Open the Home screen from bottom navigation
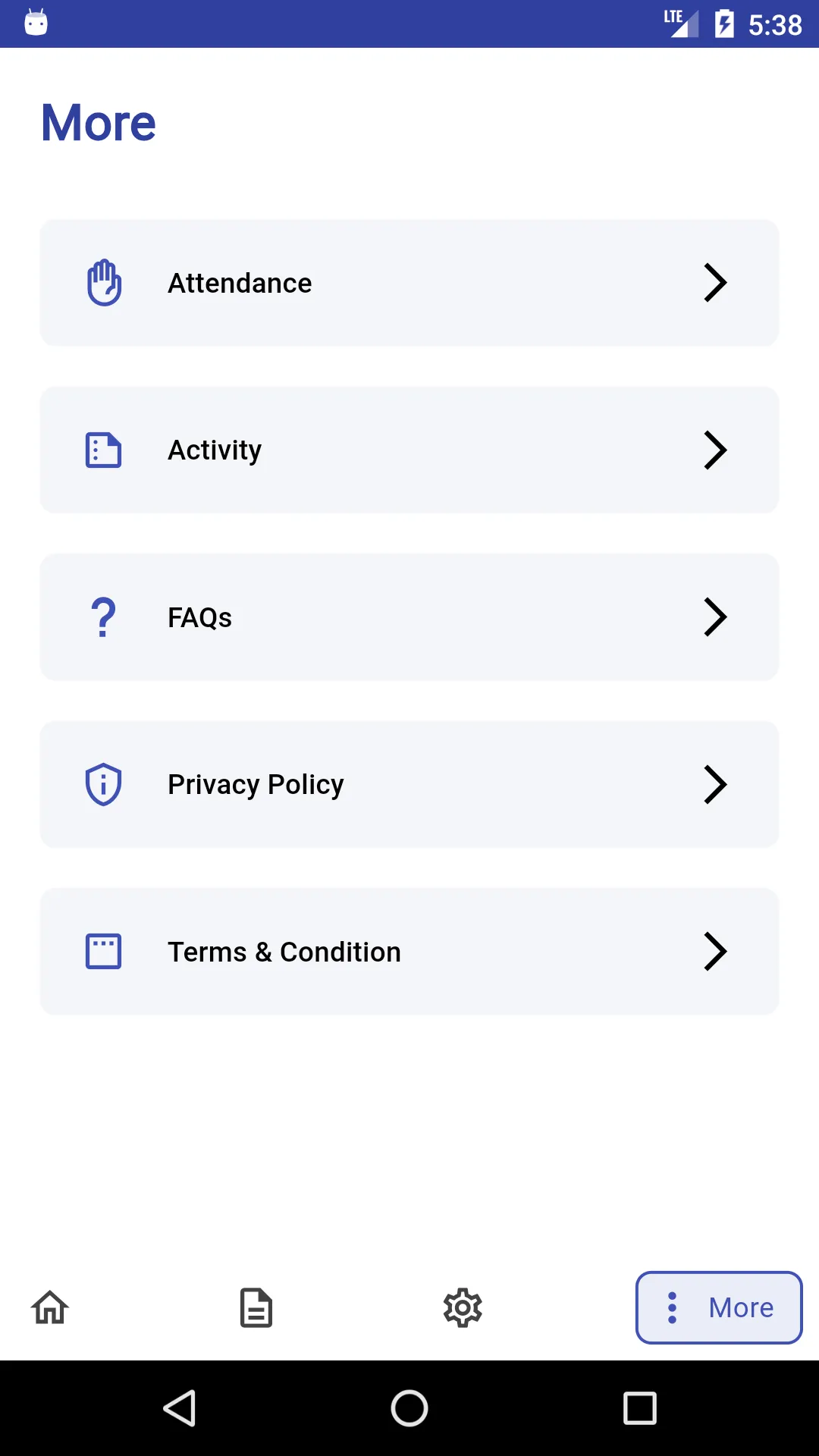Screen dimensions: 819x1456 [x=49, y=1307]
